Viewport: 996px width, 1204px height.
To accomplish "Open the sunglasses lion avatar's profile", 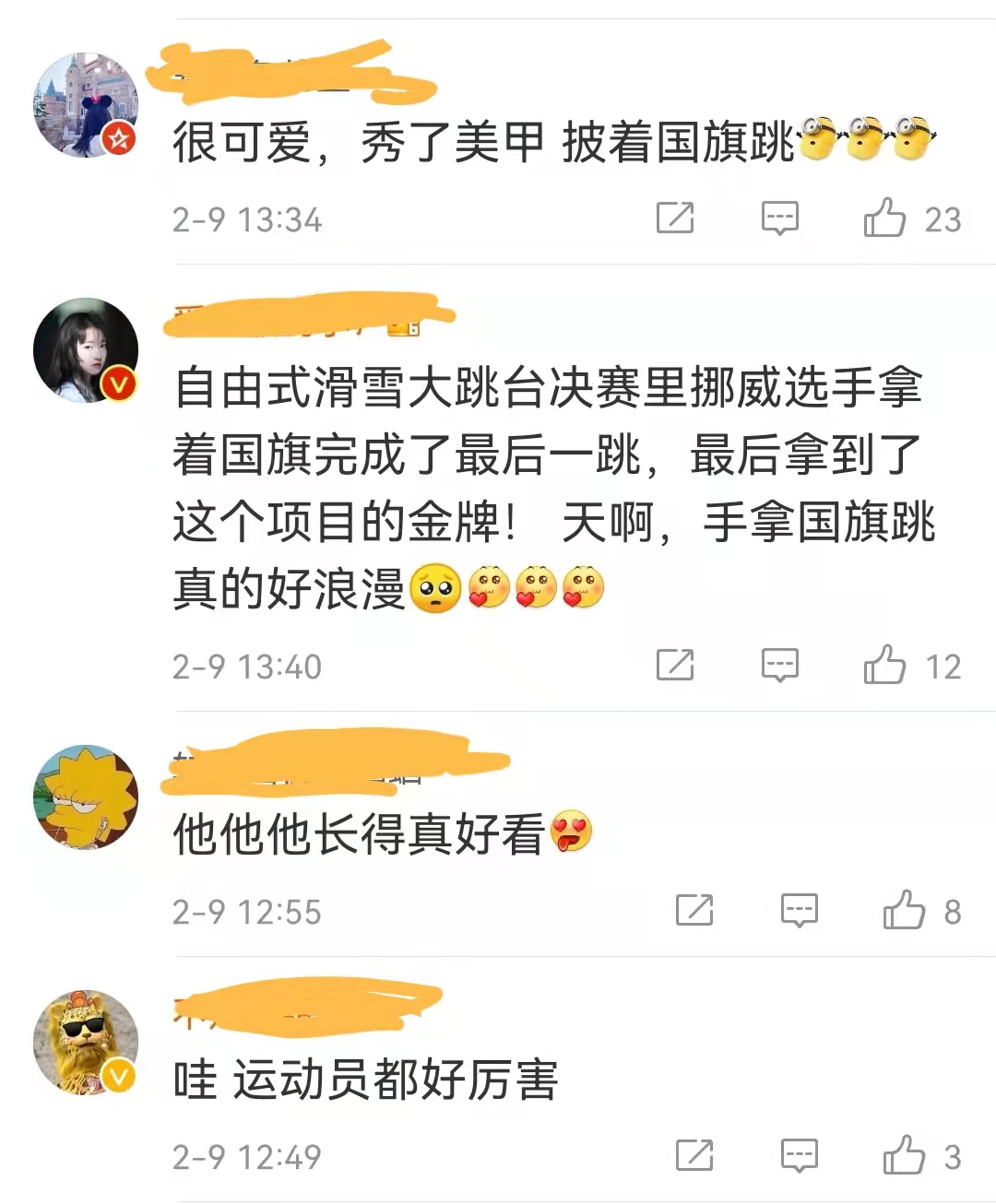I will [85, 1043].
